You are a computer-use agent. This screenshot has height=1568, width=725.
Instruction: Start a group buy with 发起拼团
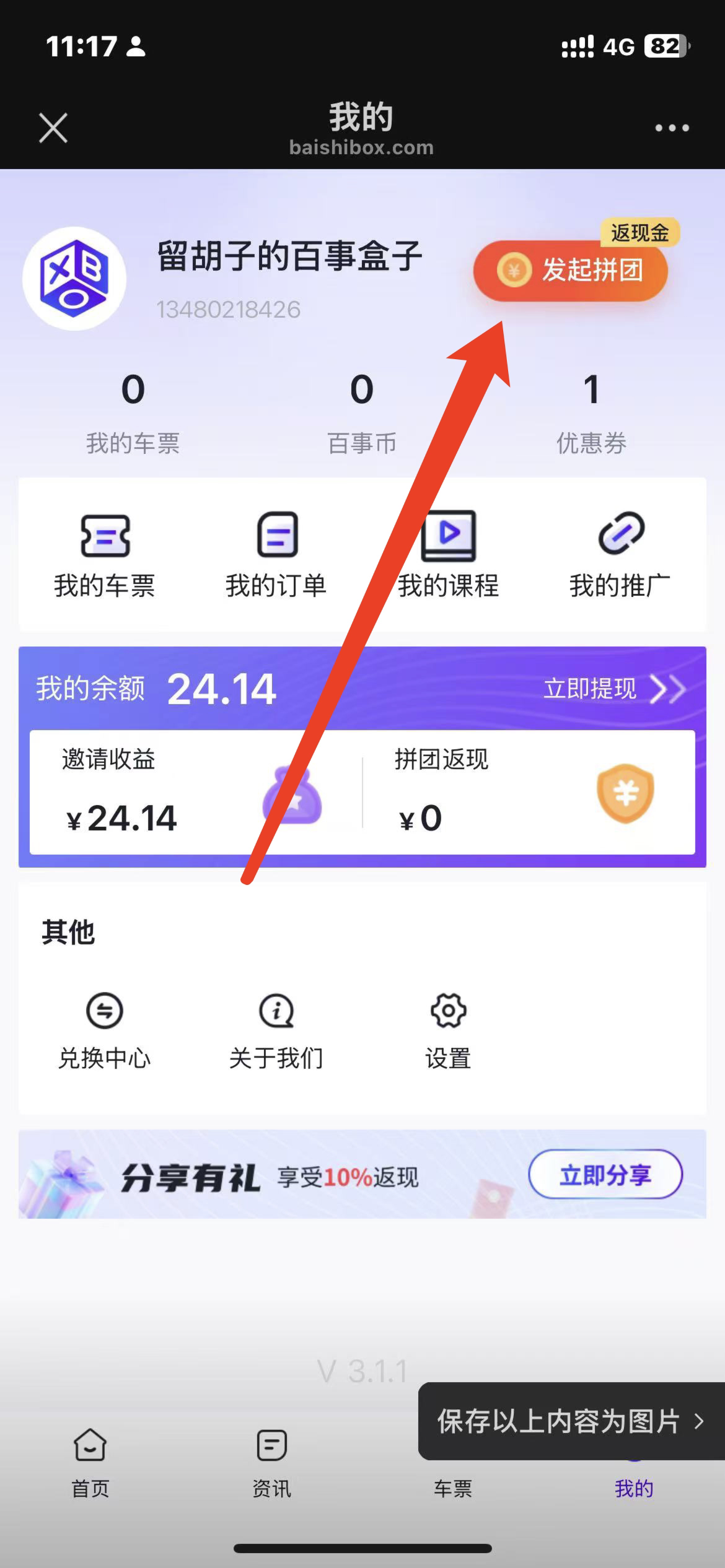570,271
